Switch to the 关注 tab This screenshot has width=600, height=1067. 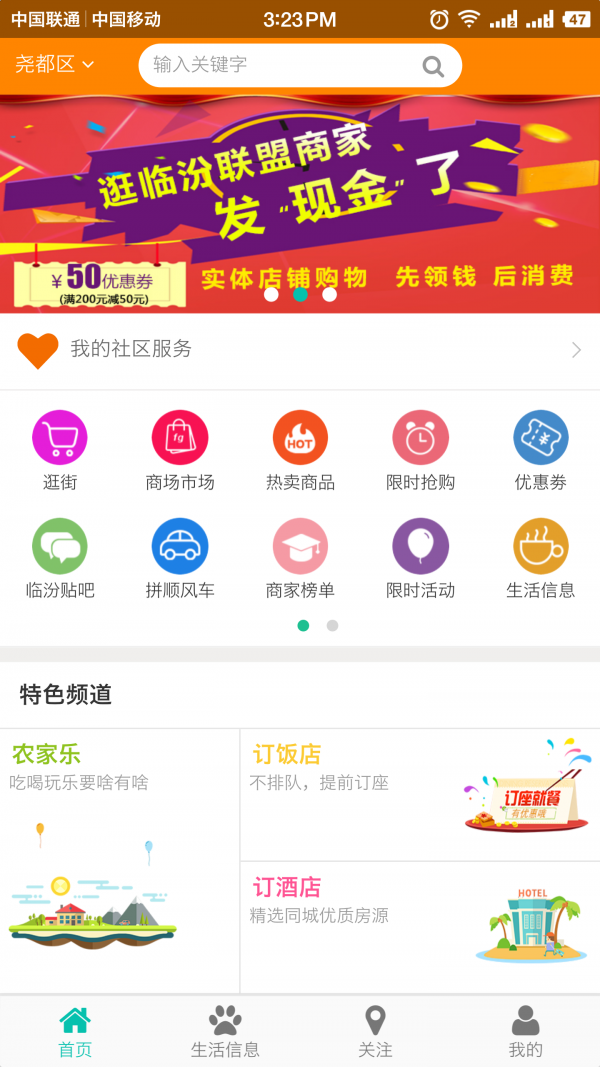375,1032
